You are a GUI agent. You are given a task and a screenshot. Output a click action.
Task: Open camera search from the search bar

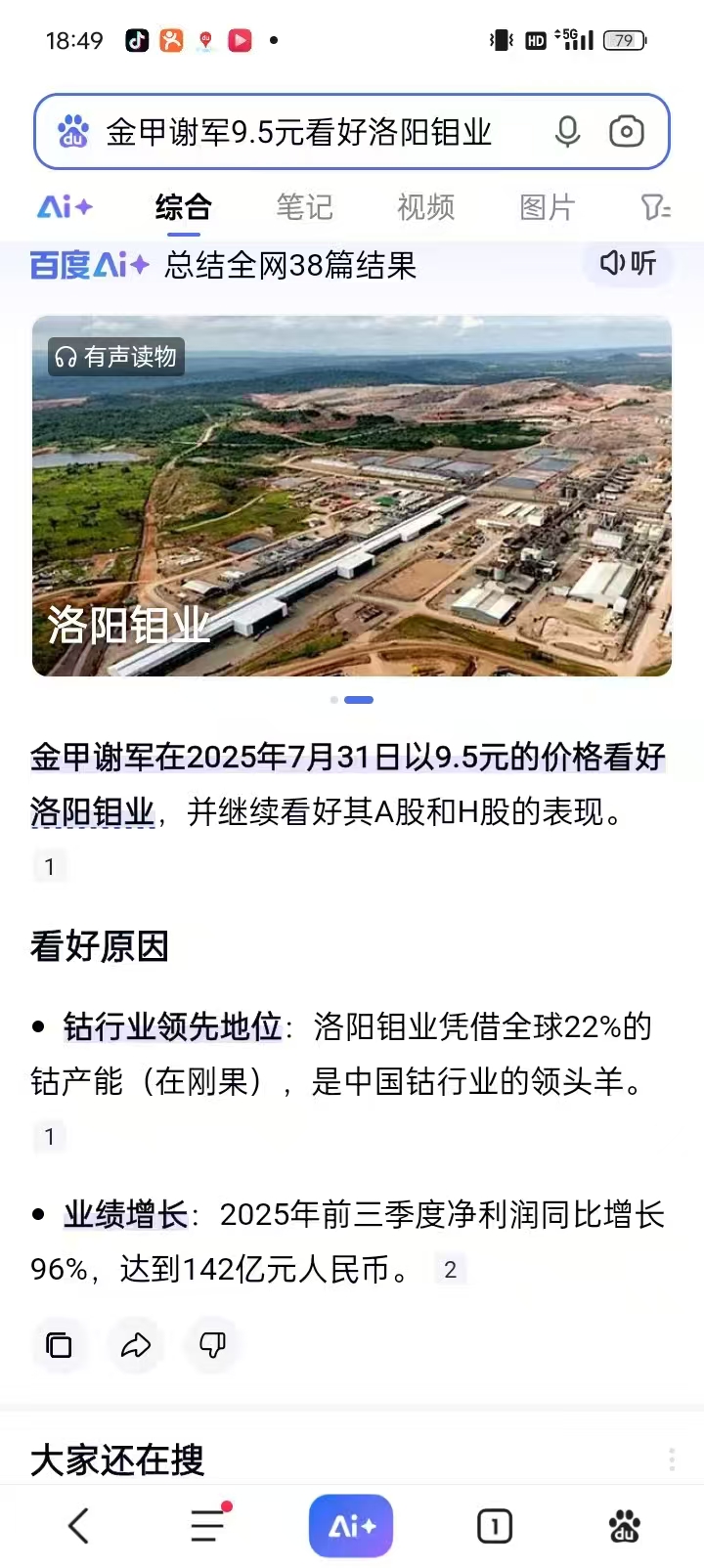627,131
